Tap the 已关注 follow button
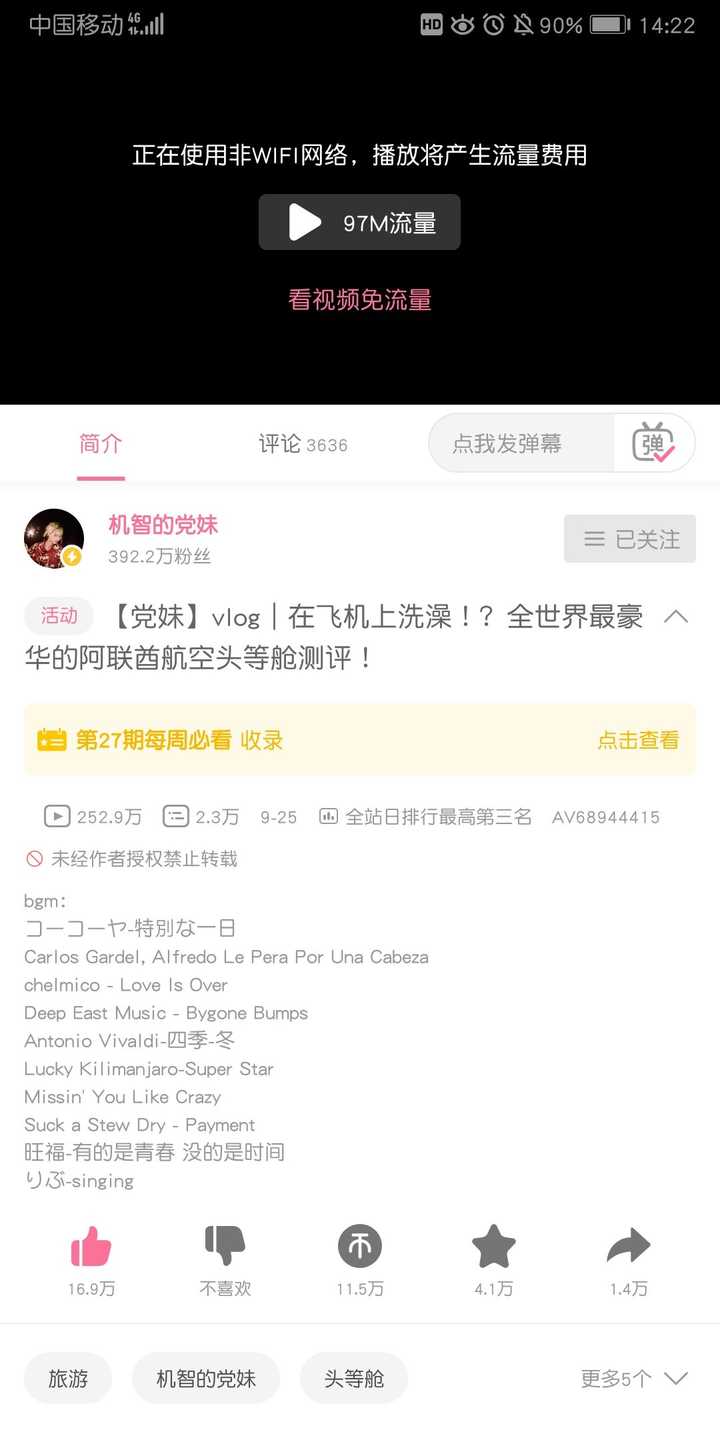Image resolution: width=720 pixels, height=1440 pixels. tap(630, 540)
